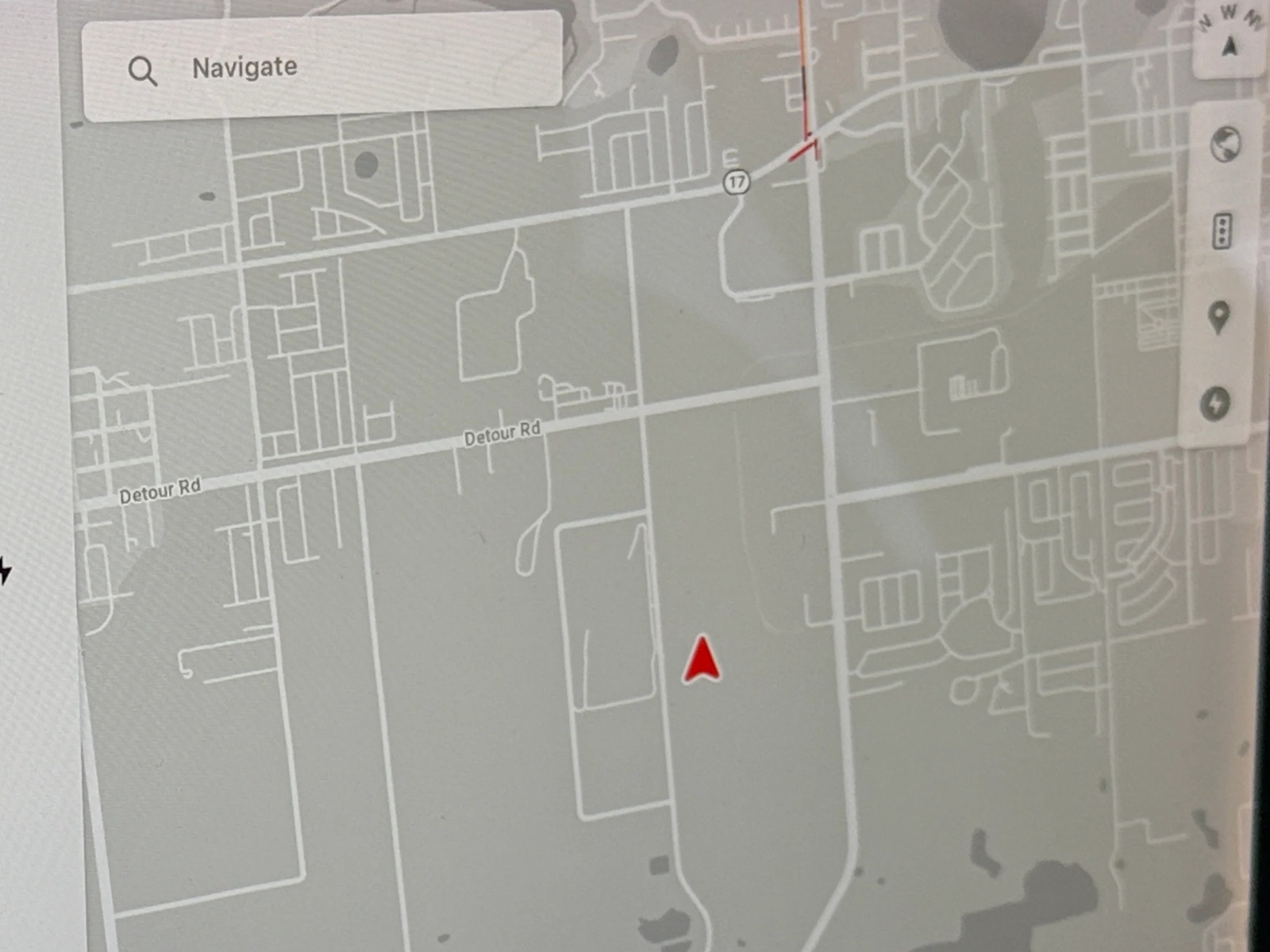The height and width of the screenshot is (952, 1270).
Task: Show charging stations lightning icon
Action: (1215, 403)
